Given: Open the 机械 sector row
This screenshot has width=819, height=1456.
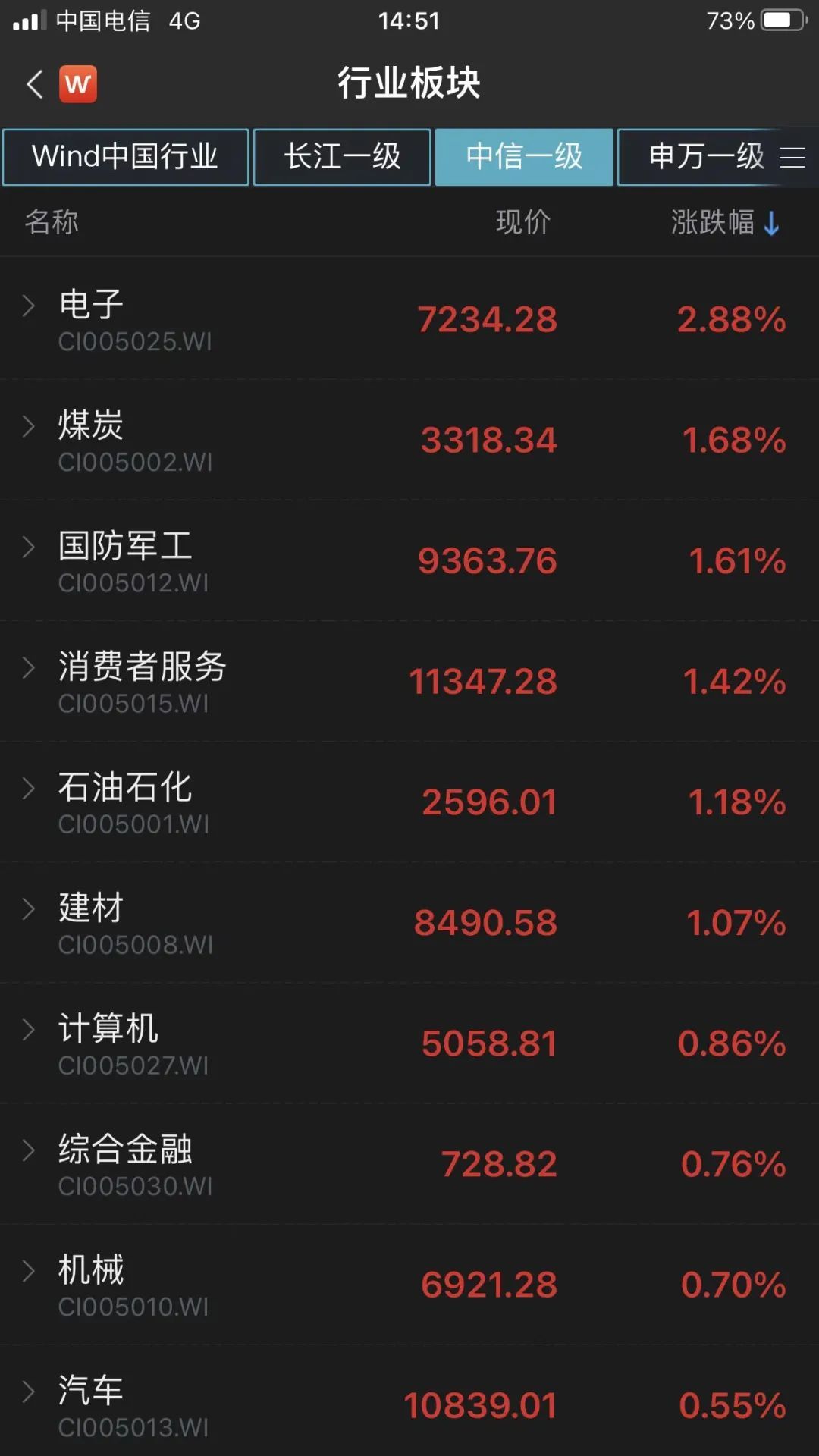Looking at the screenshot, I should tap(409, 1284).
